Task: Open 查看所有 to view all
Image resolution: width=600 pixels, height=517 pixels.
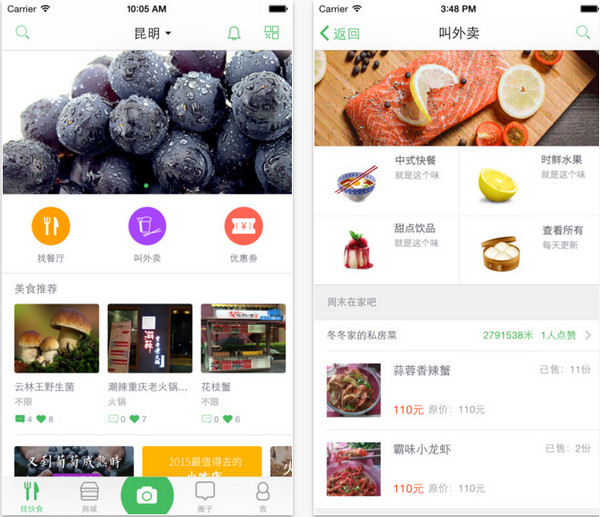Action: (x=531, y=249)
